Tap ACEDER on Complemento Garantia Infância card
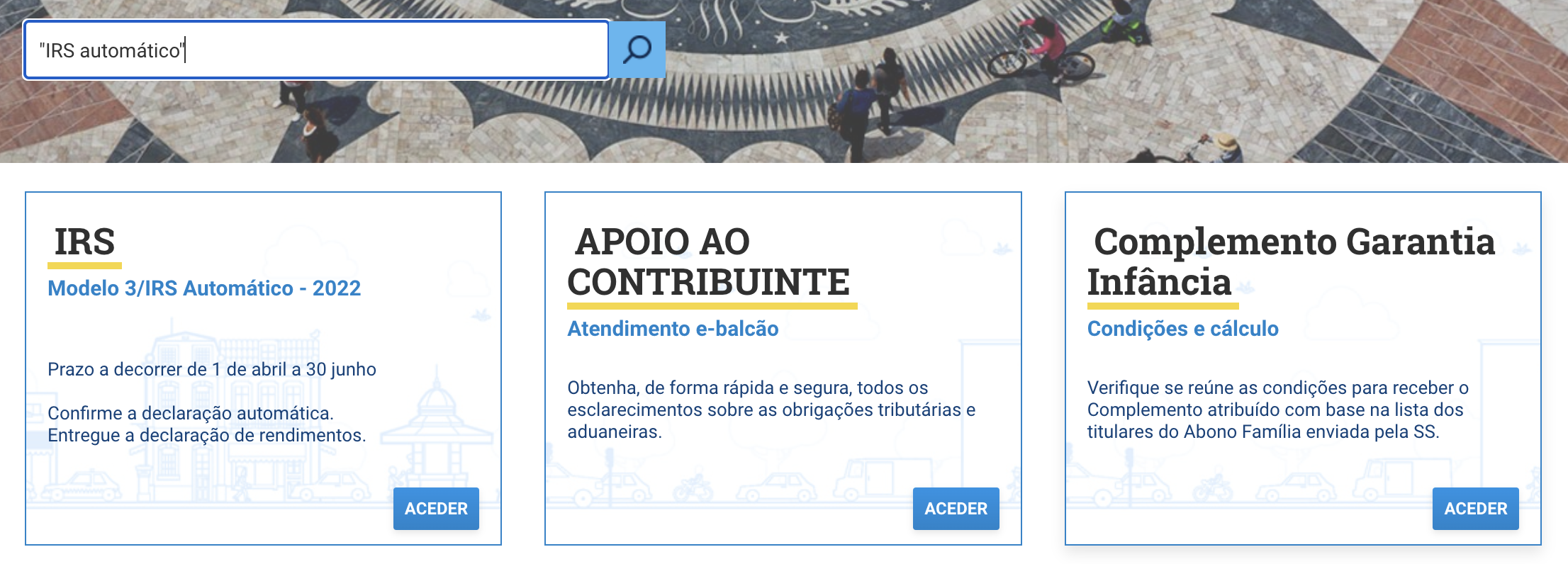This screenshot has width=1568, height=564. pyautogui.click(x=1475, y=509)
